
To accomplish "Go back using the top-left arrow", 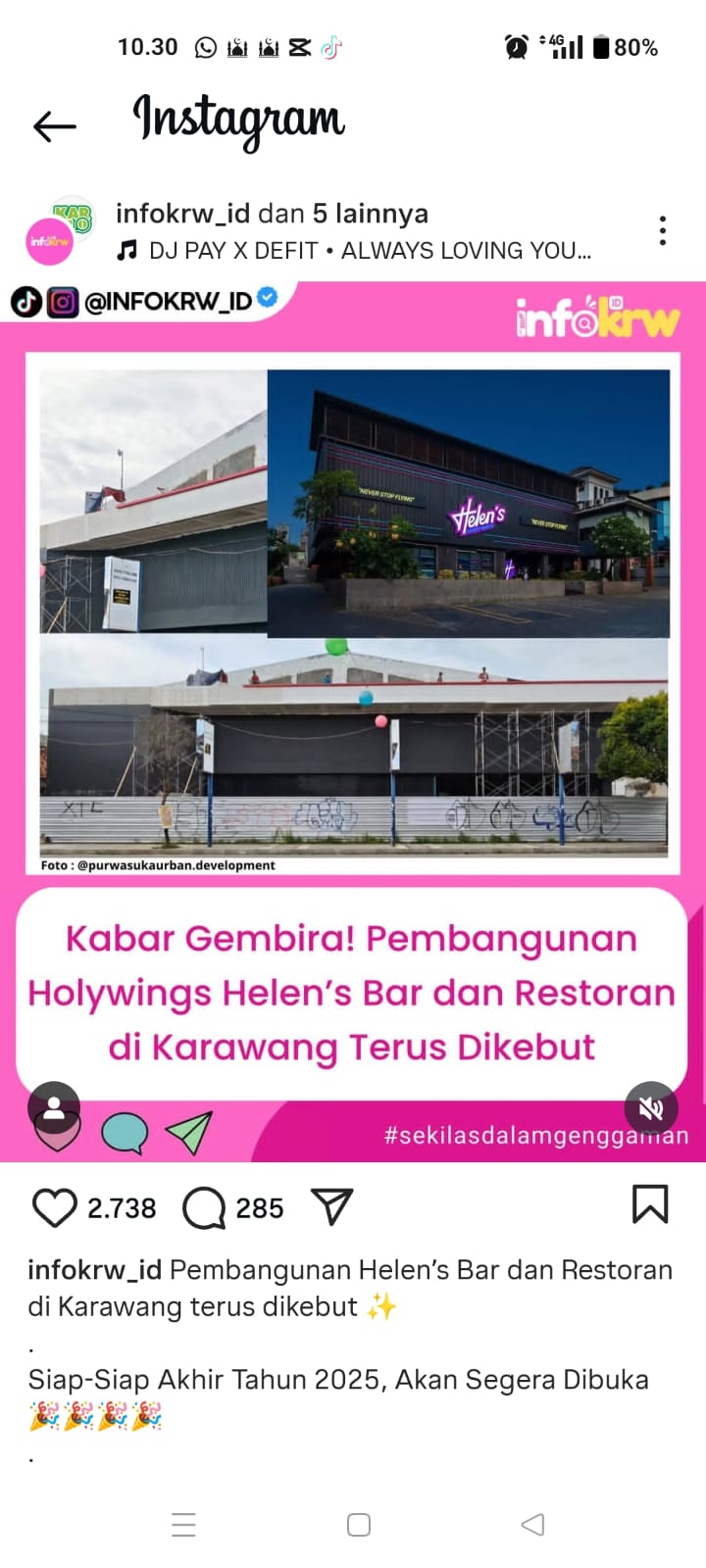I will (x=54, y=125).
